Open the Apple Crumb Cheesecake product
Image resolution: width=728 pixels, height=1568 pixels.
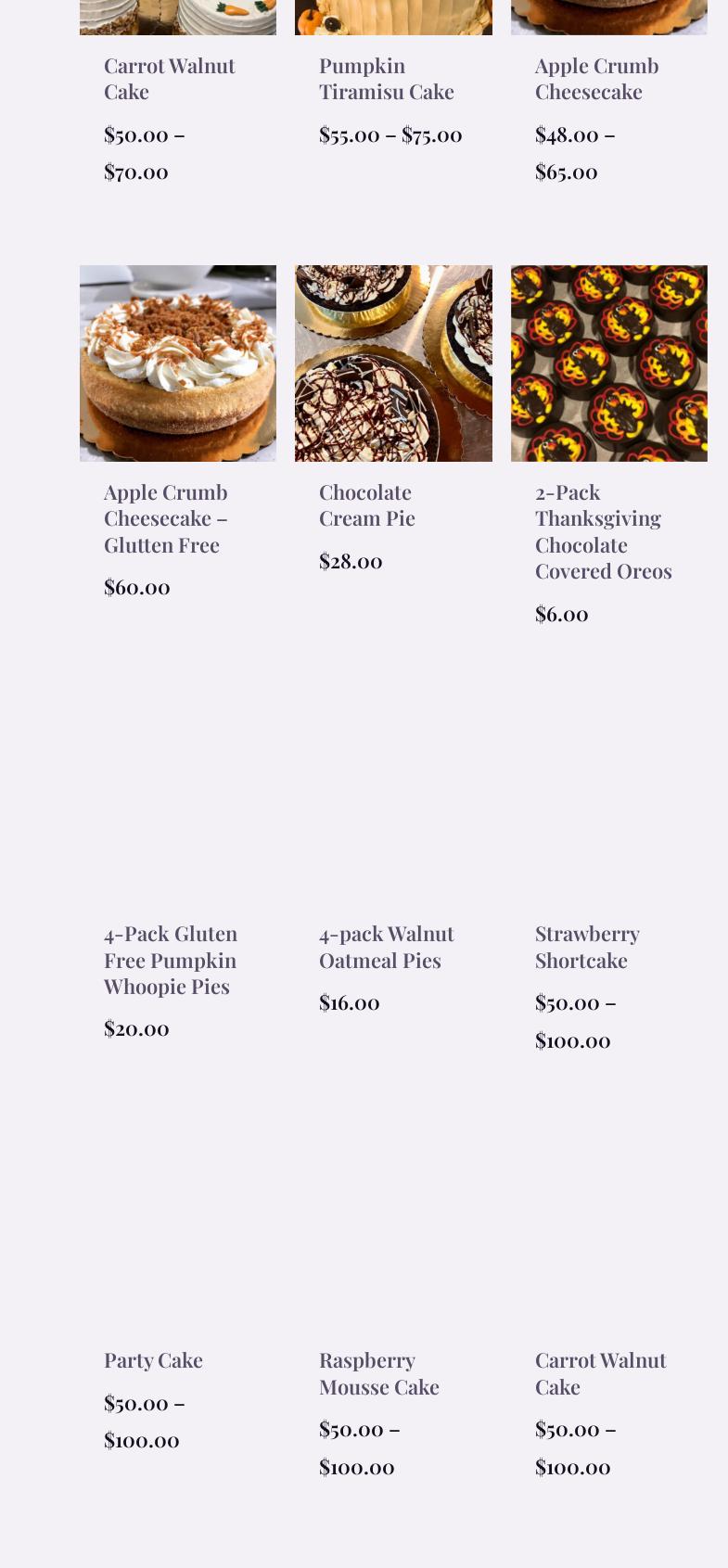click(596, 78)
